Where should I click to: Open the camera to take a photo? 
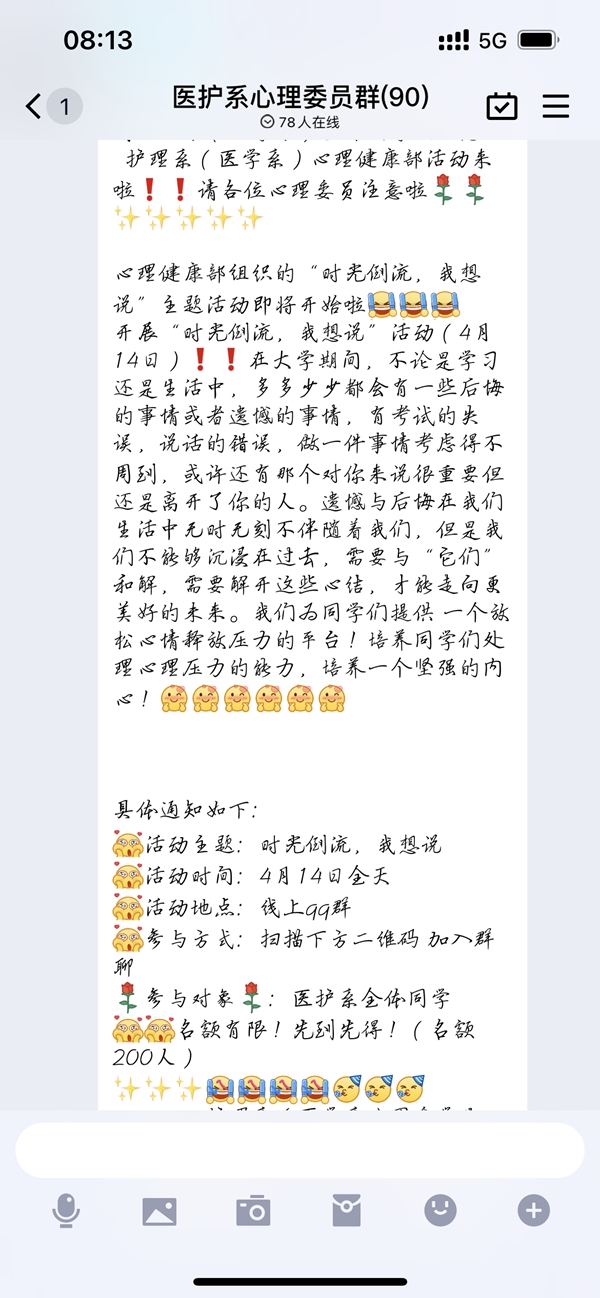click(253, 1212)
